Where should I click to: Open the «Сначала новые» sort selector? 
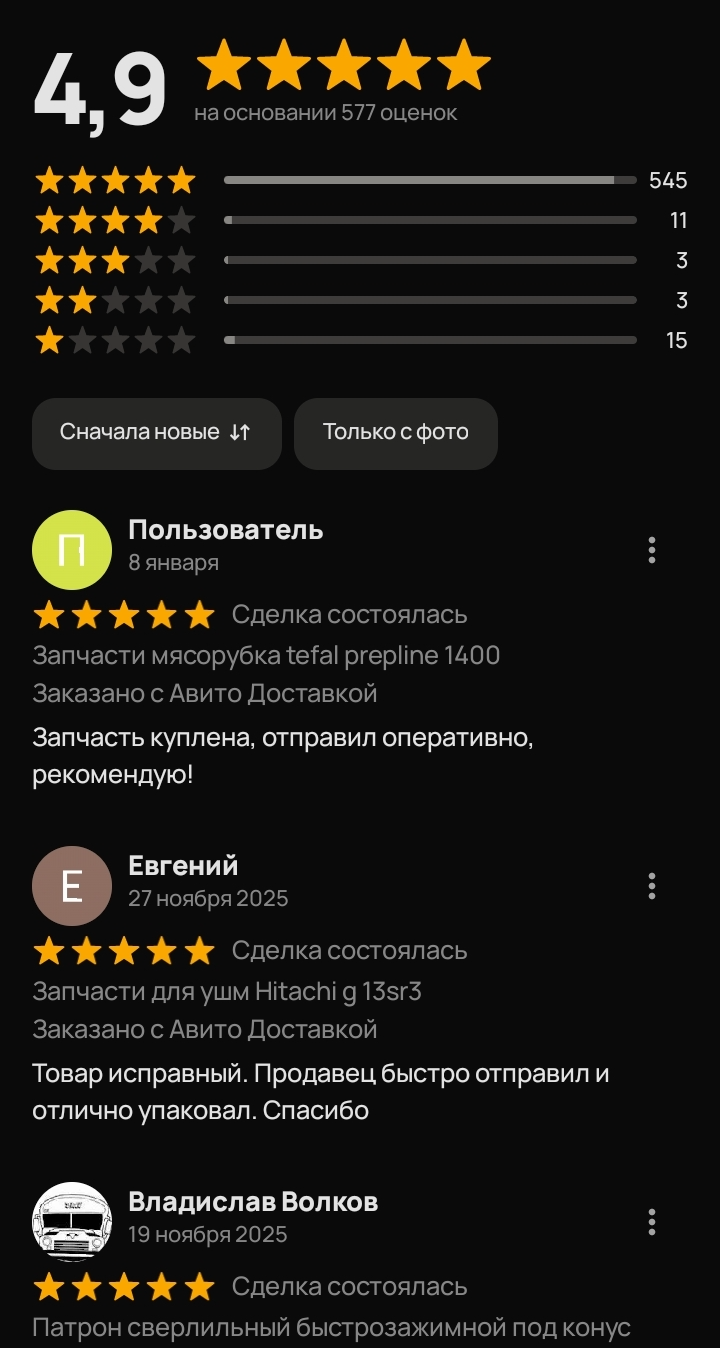[156, 433]
